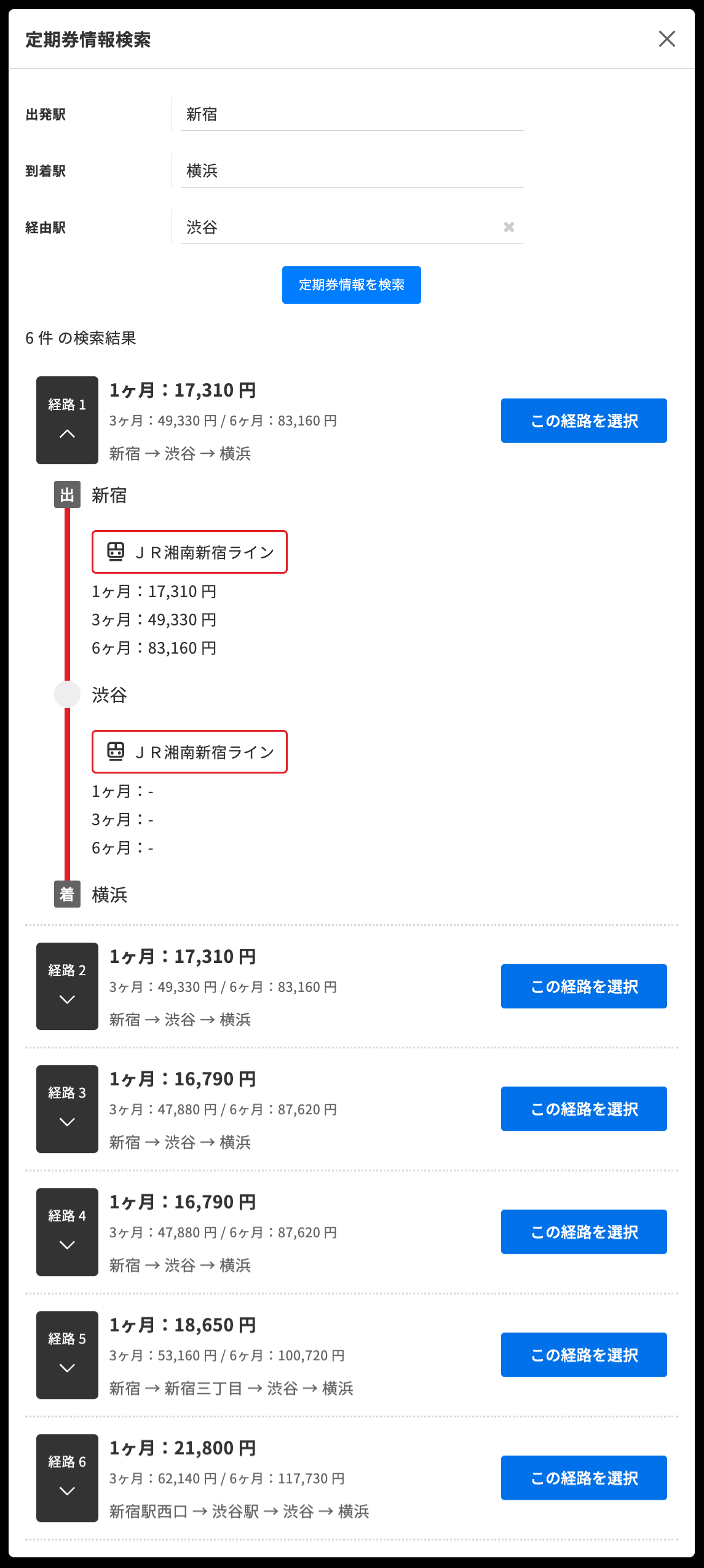Expand the 経路 4 details
This screenshot has width=704, height=1568.
tap(67, 1232)
